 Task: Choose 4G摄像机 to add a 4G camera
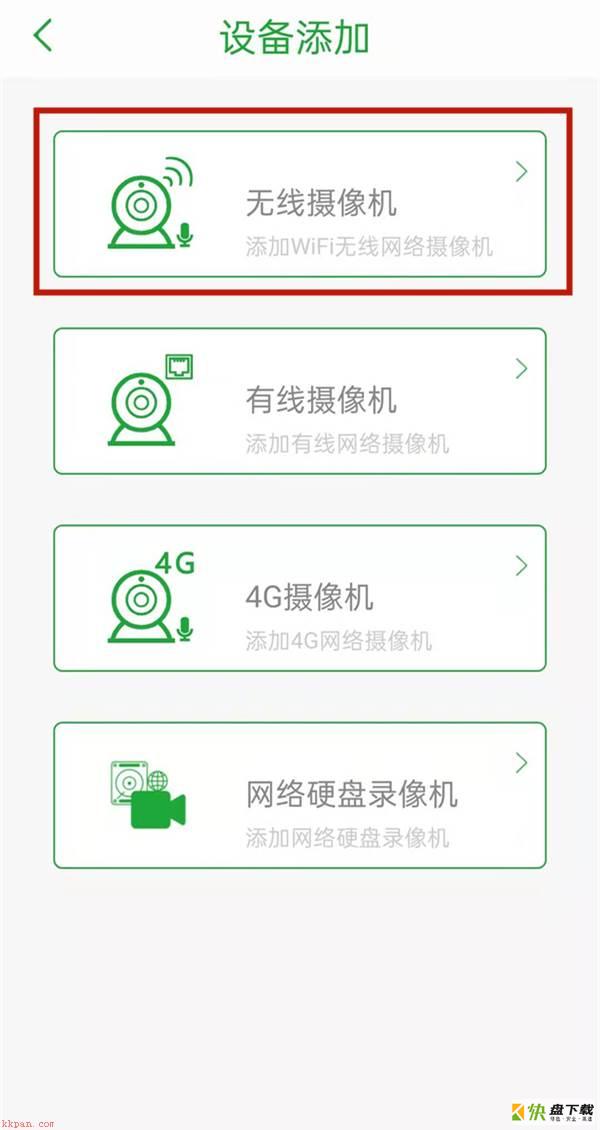(300, 598)
